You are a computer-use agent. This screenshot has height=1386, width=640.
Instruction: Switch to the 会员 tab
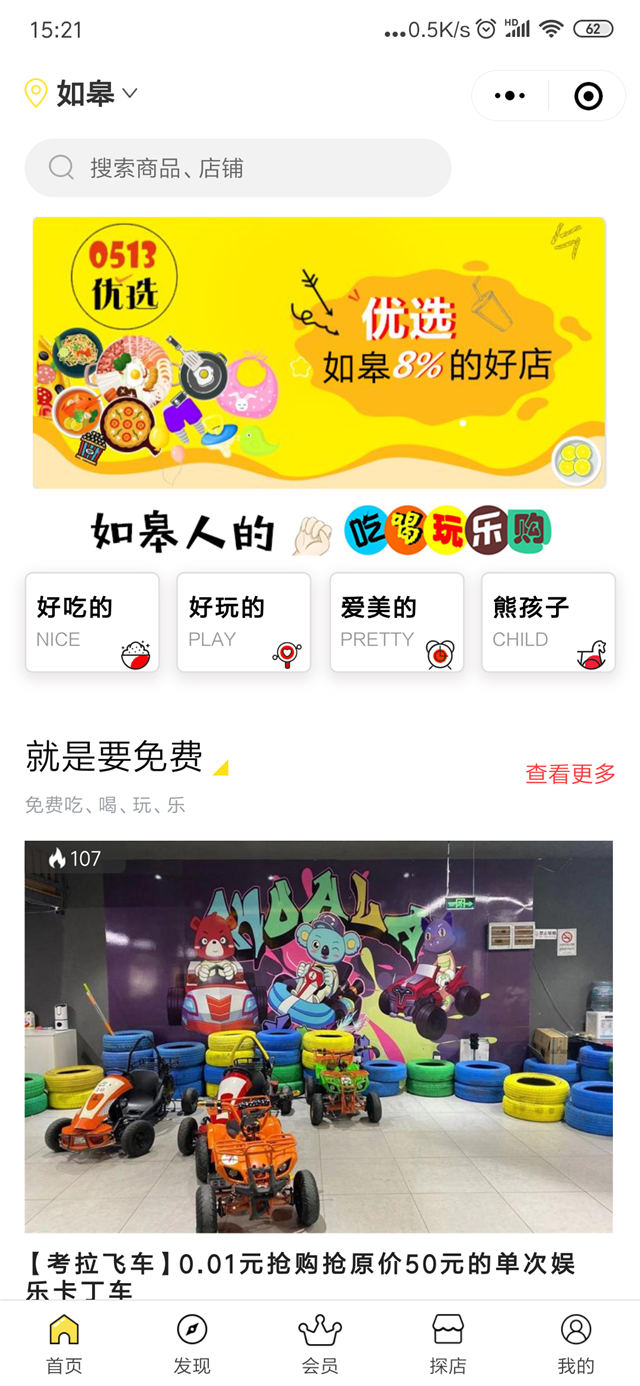[320, 1343]
